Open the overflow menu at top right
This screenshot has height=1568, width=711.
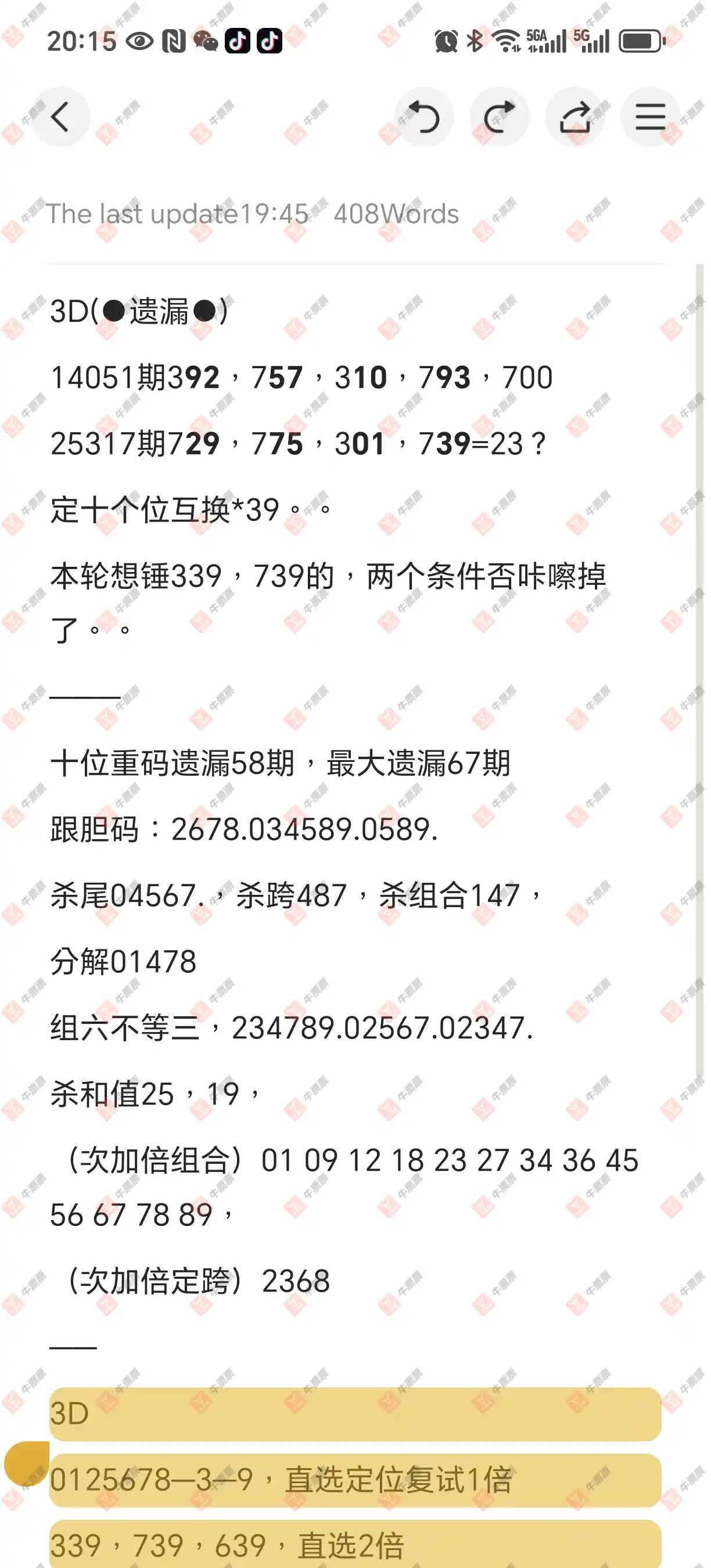pos(649,116)
